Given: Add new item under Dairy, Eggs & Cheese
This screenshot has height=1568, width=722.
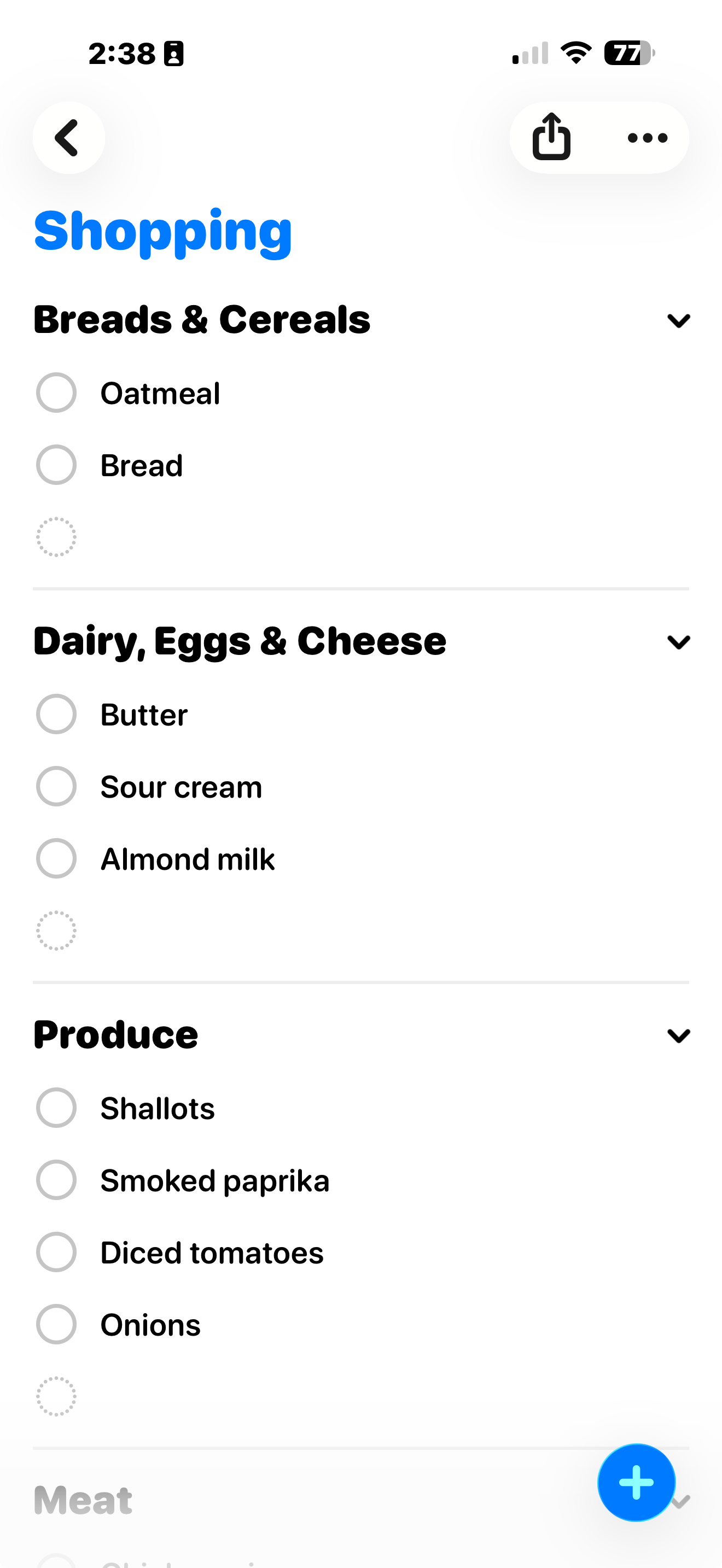Looking at the screenshot, I should coord(56,931).
